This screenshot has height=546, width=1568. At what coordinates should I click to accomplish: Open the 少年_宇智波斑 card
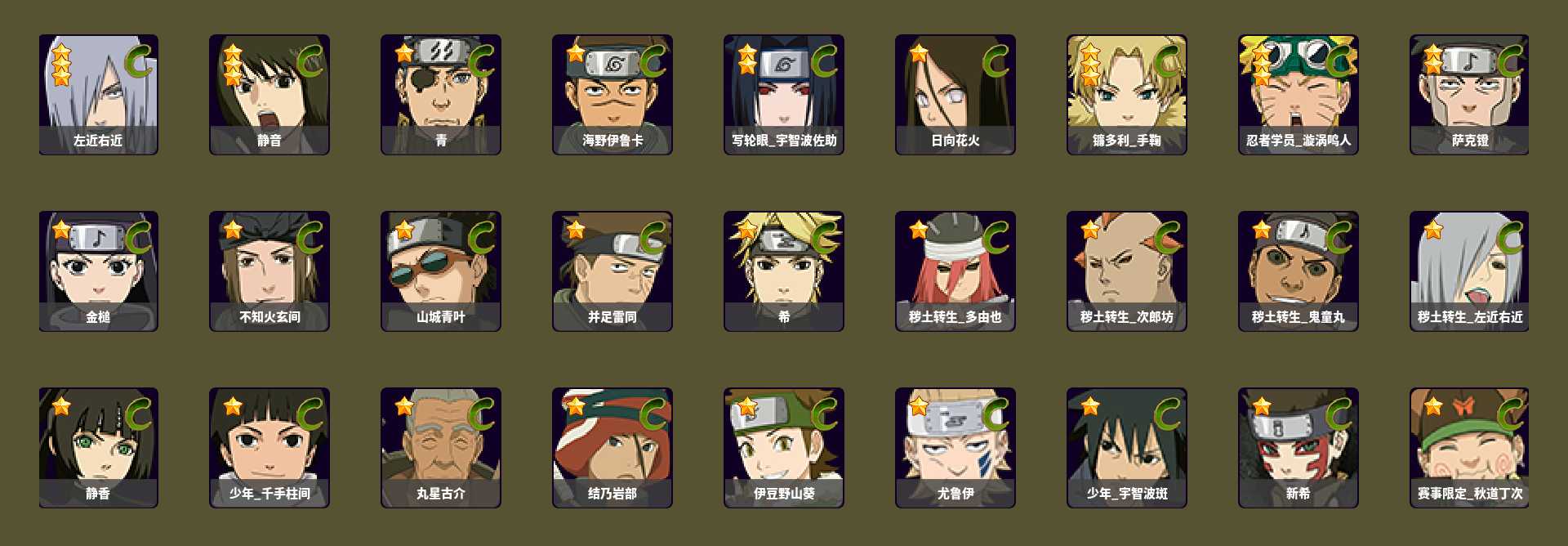(1127, 447)
